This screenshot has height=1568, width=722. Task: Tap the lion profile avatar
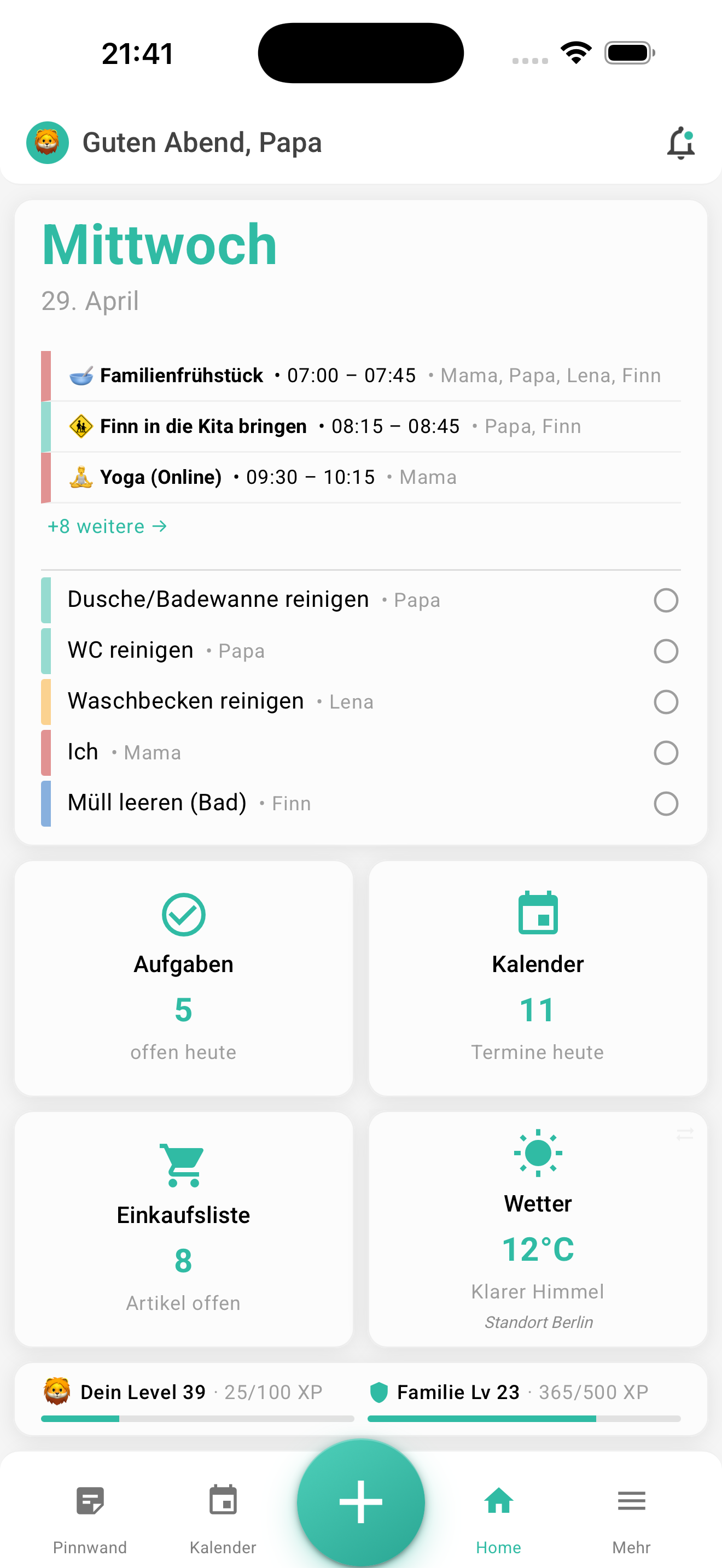pyautogui.click(x=48, y=143)
